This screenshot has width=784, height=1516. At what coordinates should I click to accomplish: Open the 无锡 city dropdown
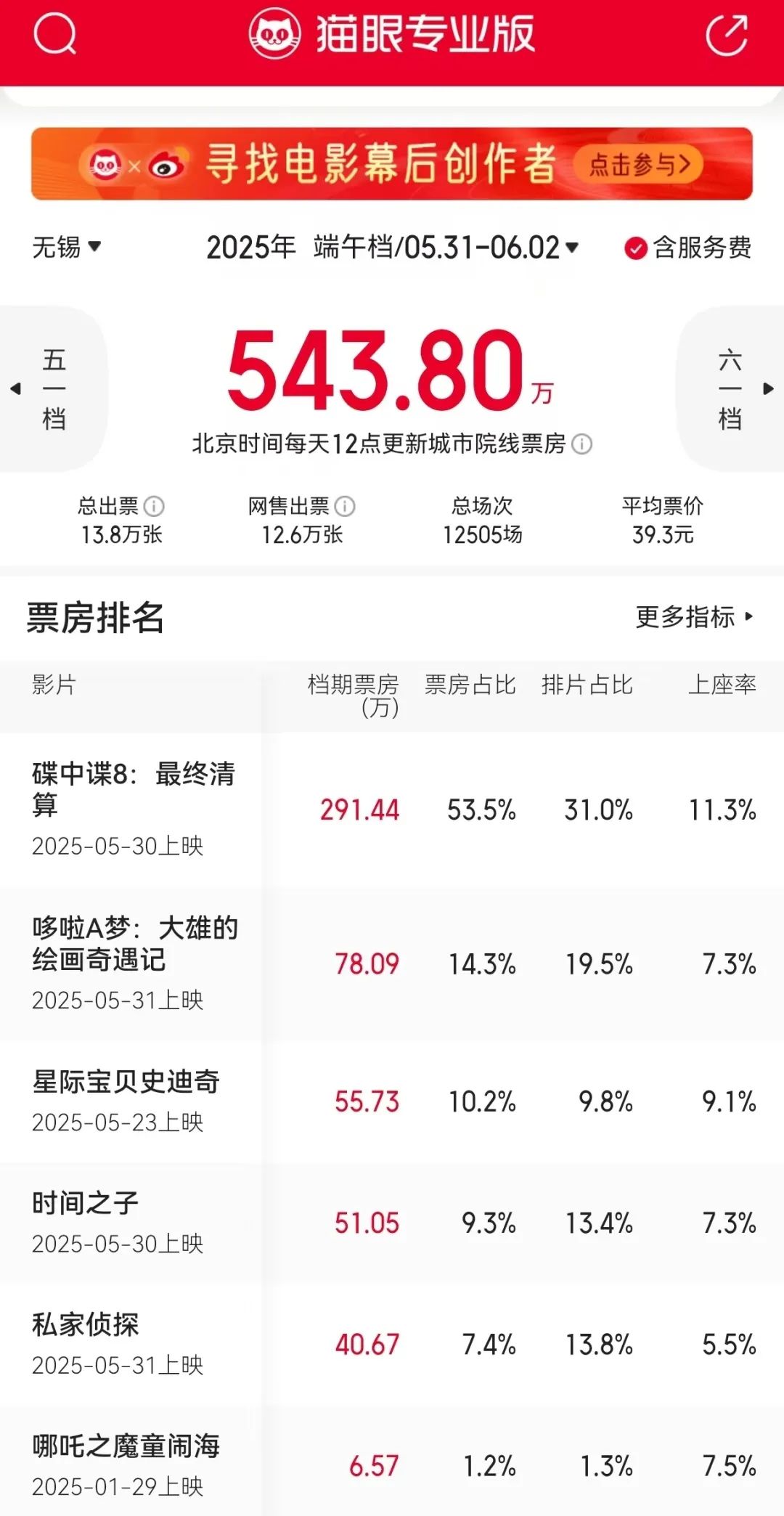(66, 248)
